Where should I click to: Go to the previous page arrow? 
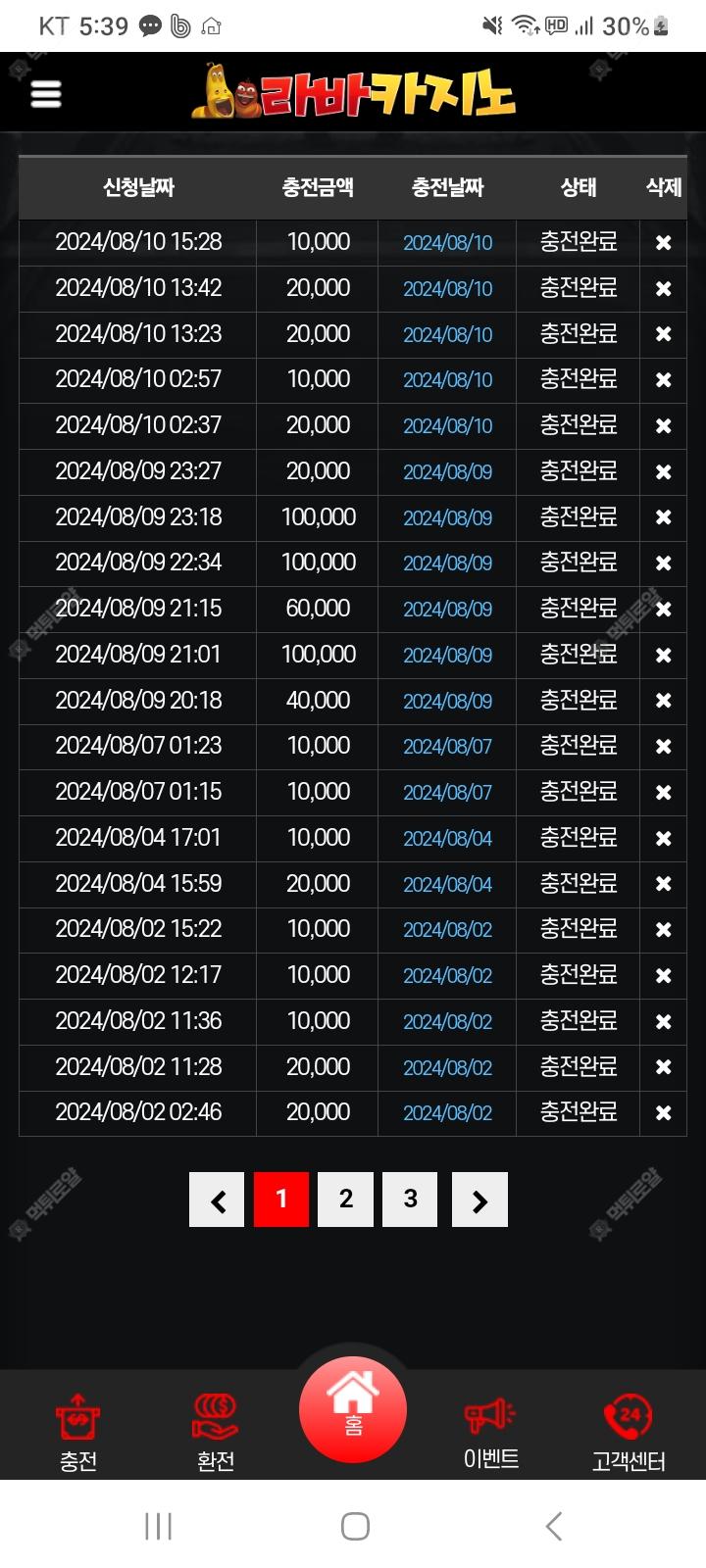tap(217, 1199)
